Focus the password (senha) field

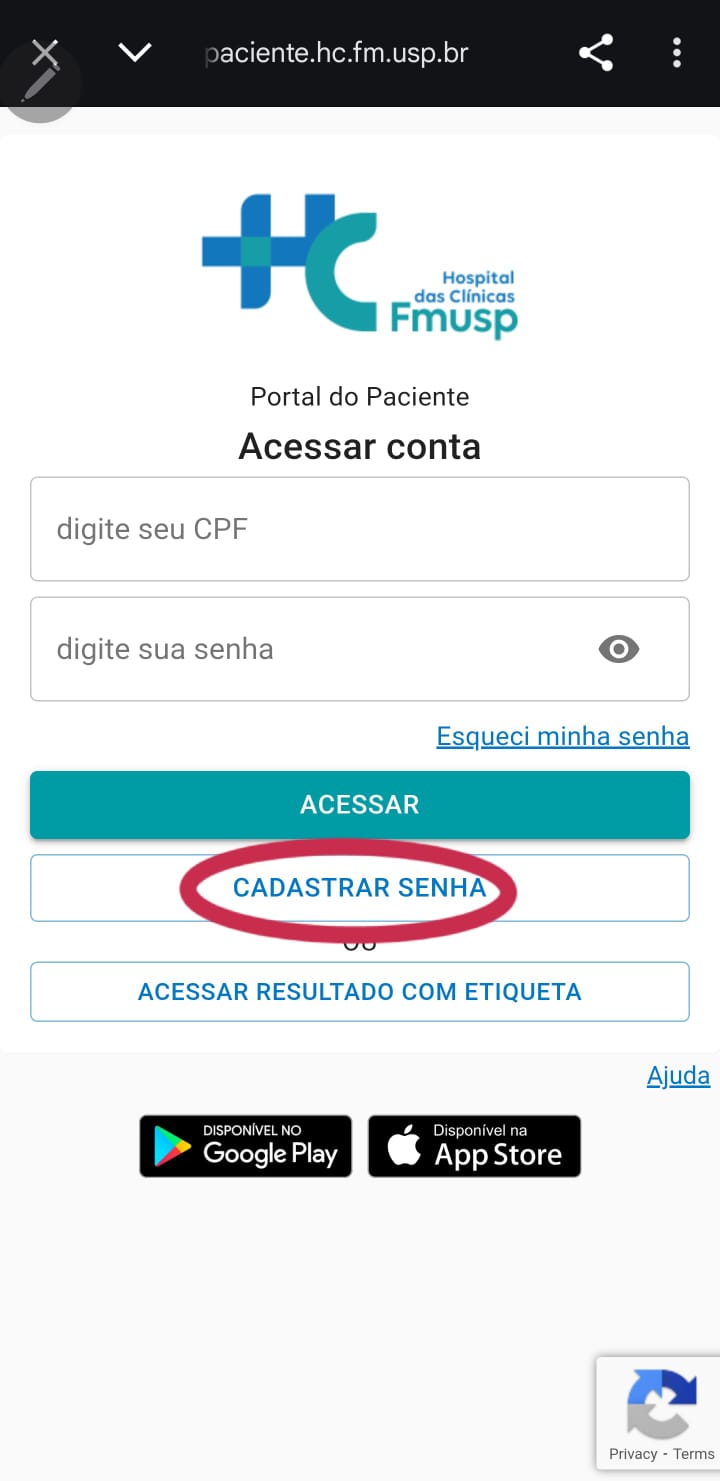(x=310, y=649)
